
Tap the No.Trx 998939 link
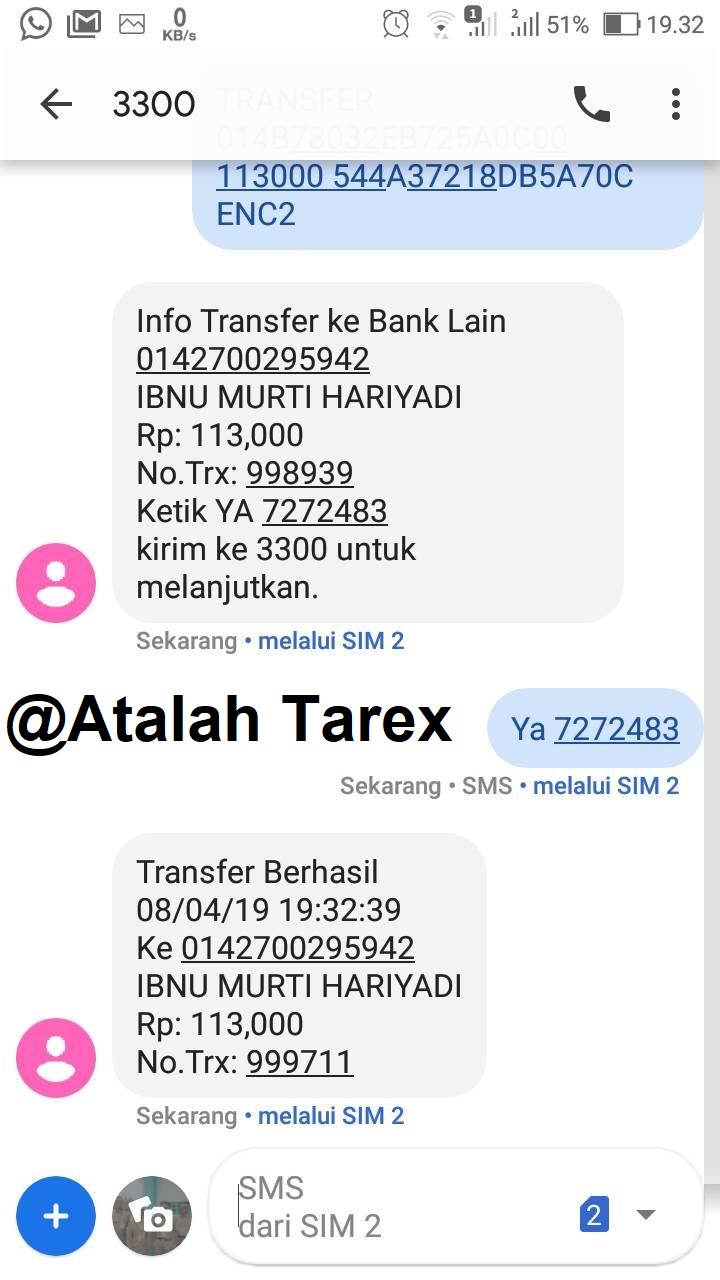pyautogui.click(x=300, y=473)
